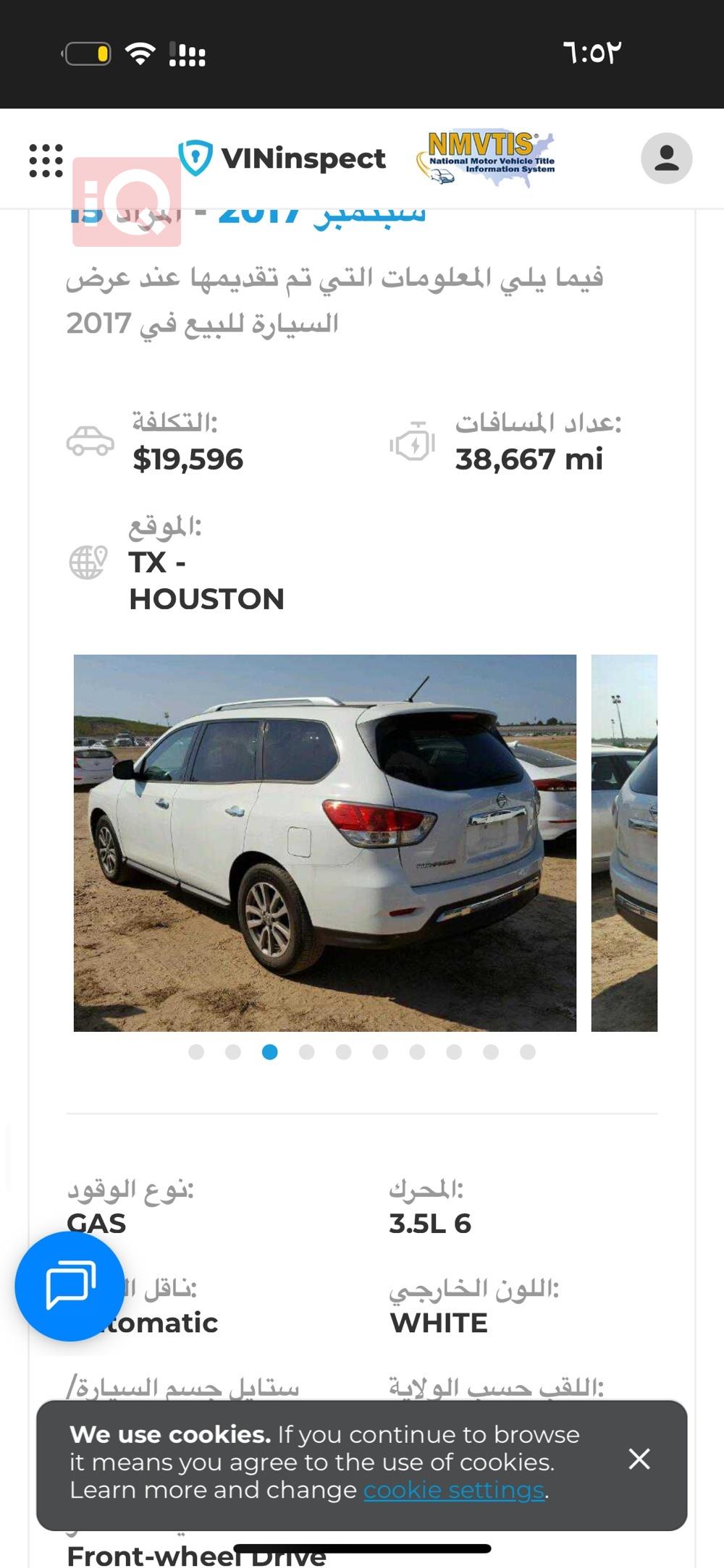Viewport: 724px width, 1568px height.
Task: Jump to the last photo dot
Action: point(528,1052)
